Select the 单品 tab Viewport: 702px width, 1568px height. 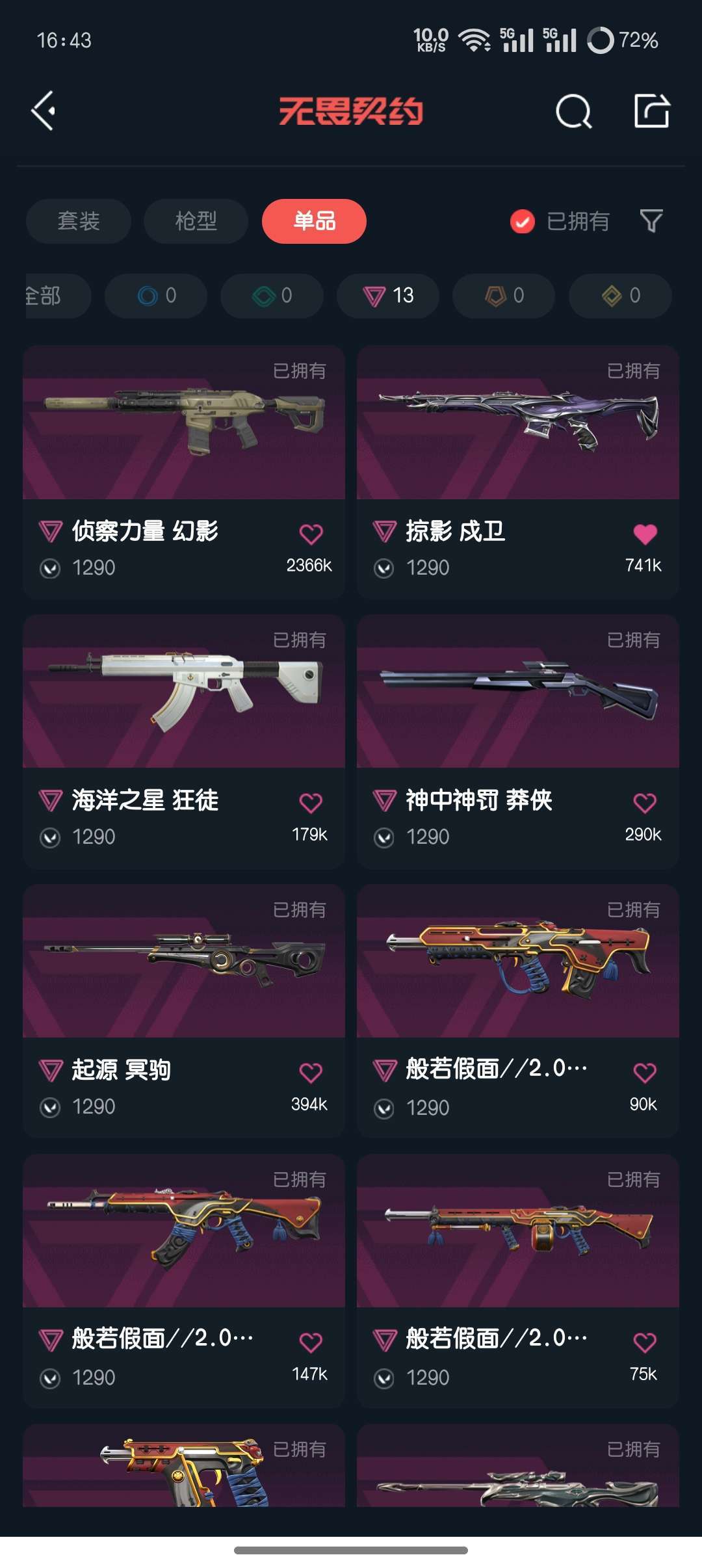pos(313,222)
